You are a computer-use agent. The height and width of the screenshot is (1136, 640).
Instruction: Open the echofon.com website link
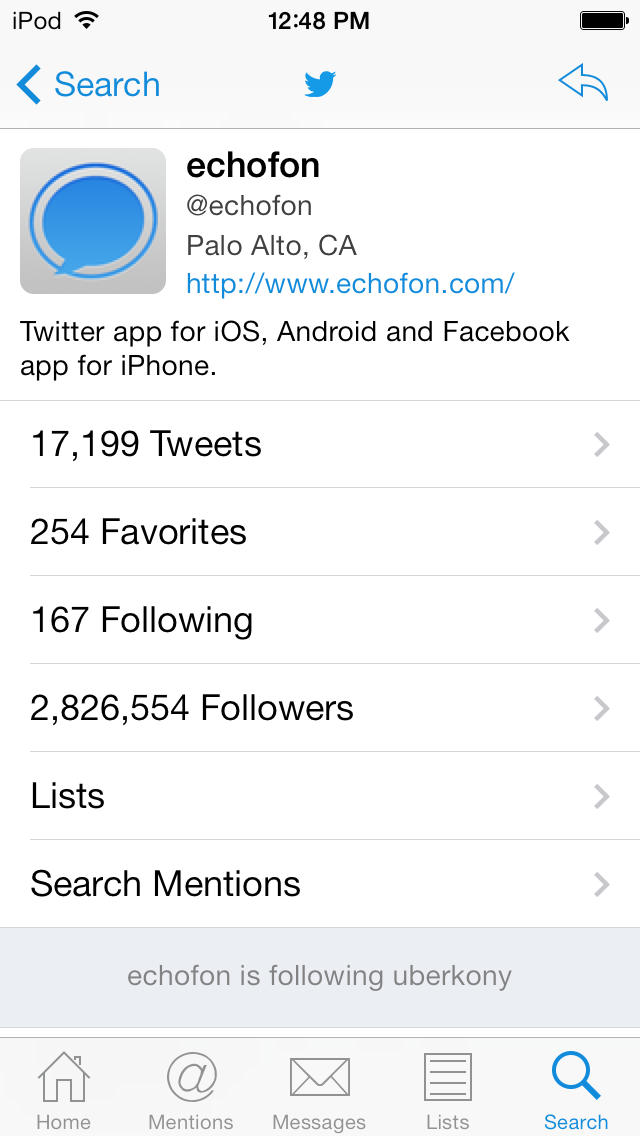[x=350, y=284]
